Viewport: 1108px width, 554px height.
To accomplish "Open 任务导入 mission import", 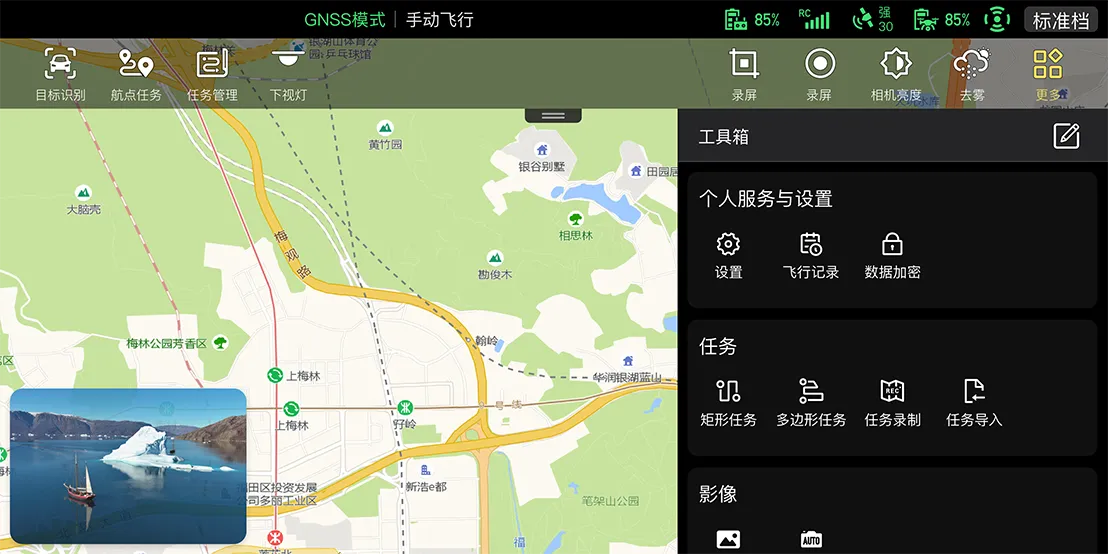I will [x=974, y=402].
